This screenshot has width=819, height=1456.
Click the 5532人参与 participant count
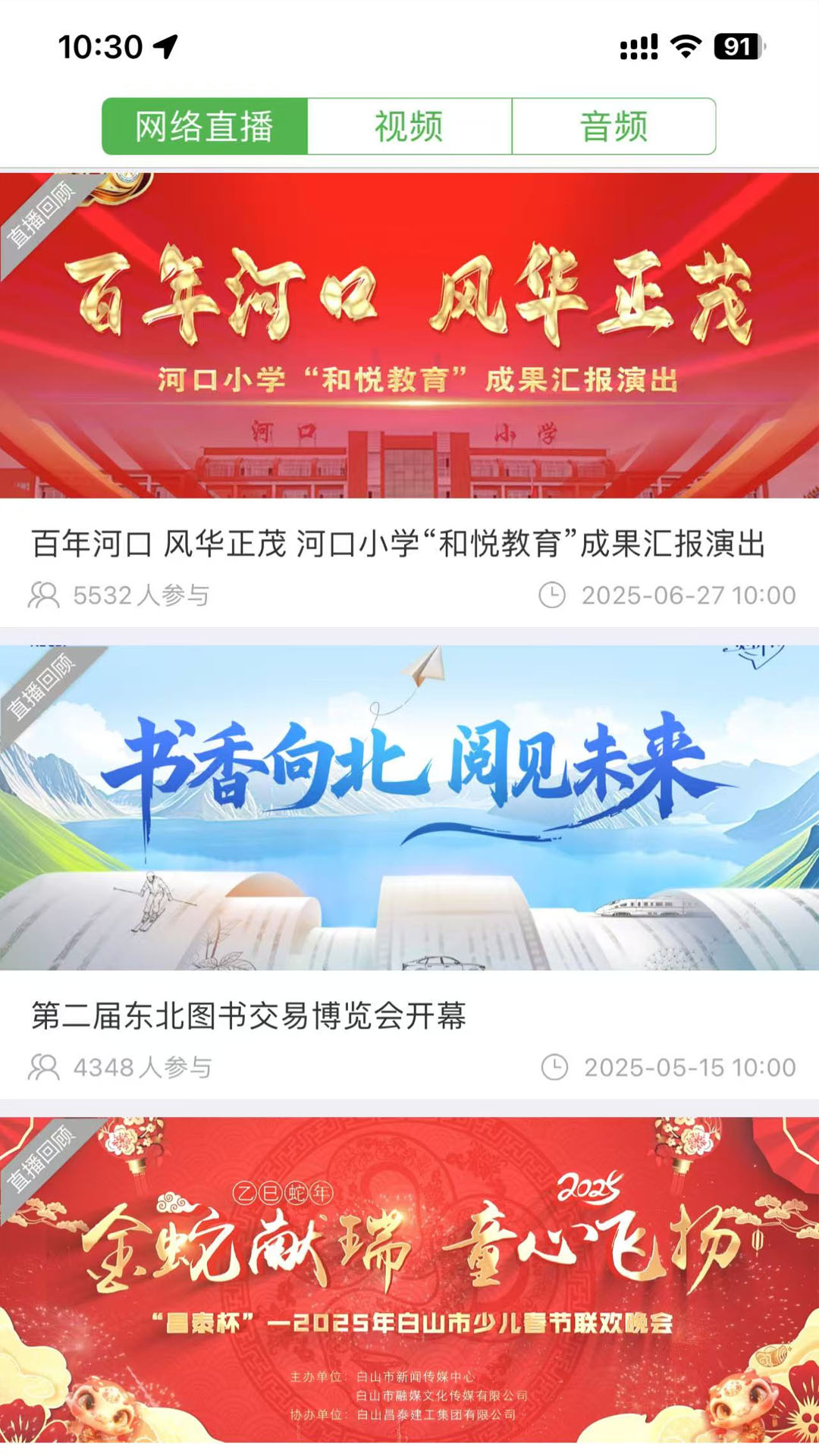coord(143,595)
